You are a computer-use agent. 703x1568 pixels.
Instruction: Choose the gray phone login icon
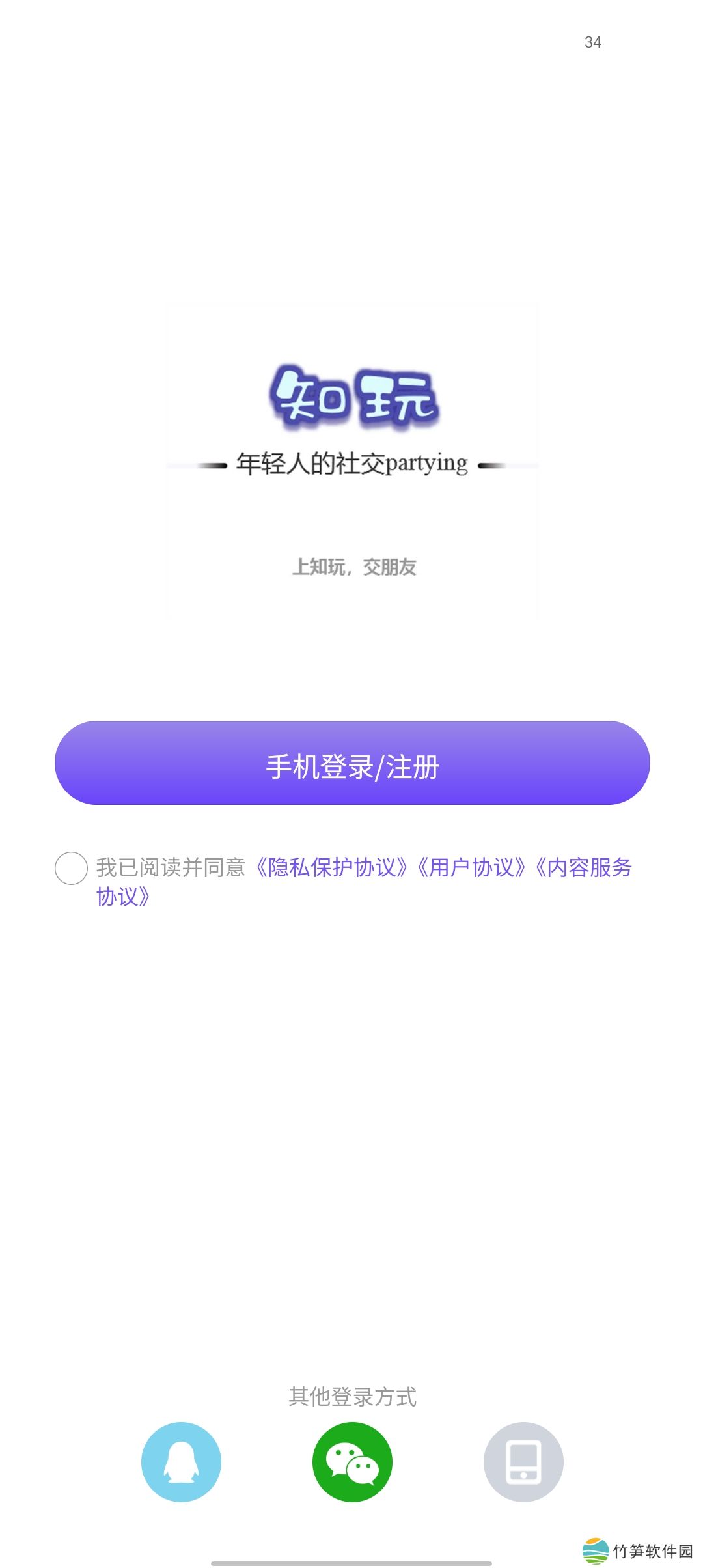click(x=523, y=1462)
